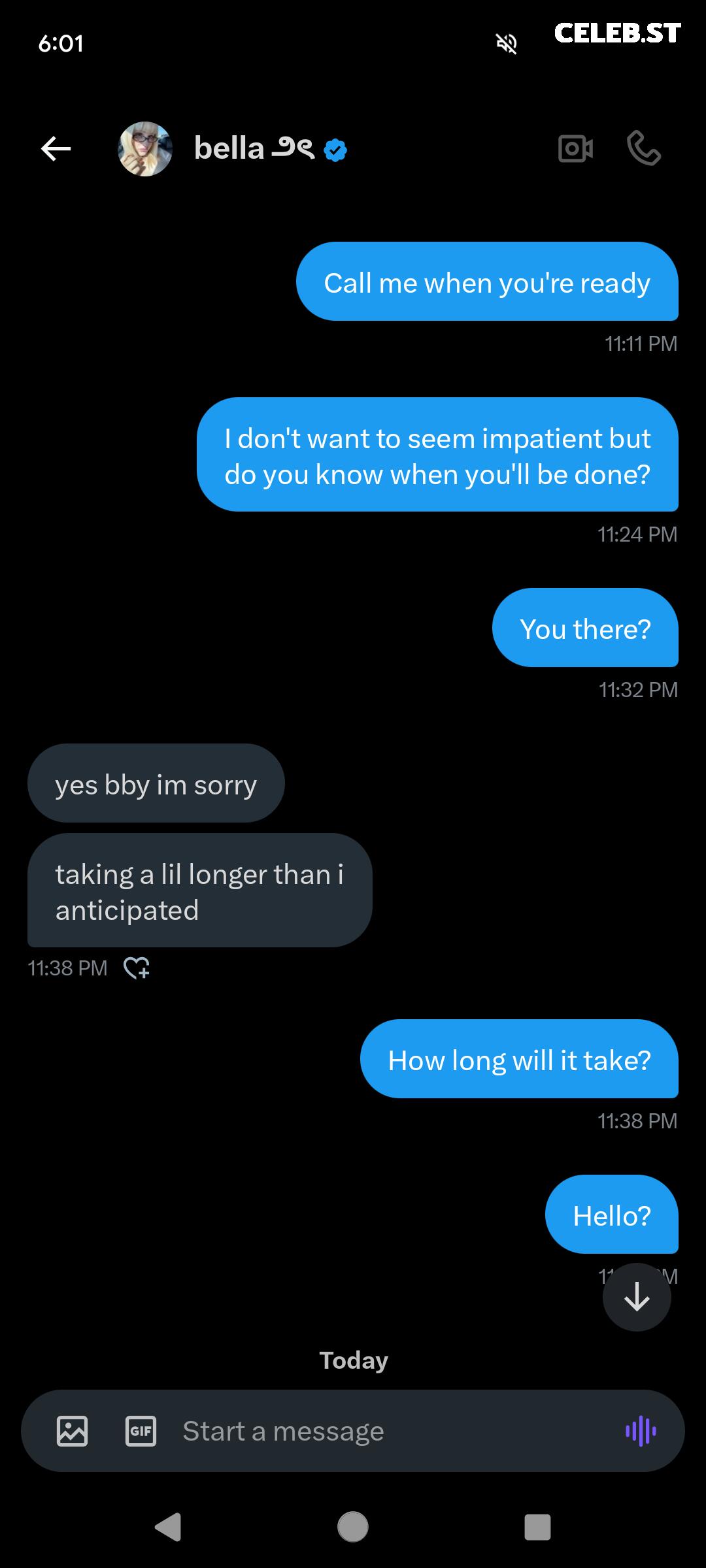Start an audio call with bella
The width and height of the screenshot is (706, 1568).
(644, 148)
